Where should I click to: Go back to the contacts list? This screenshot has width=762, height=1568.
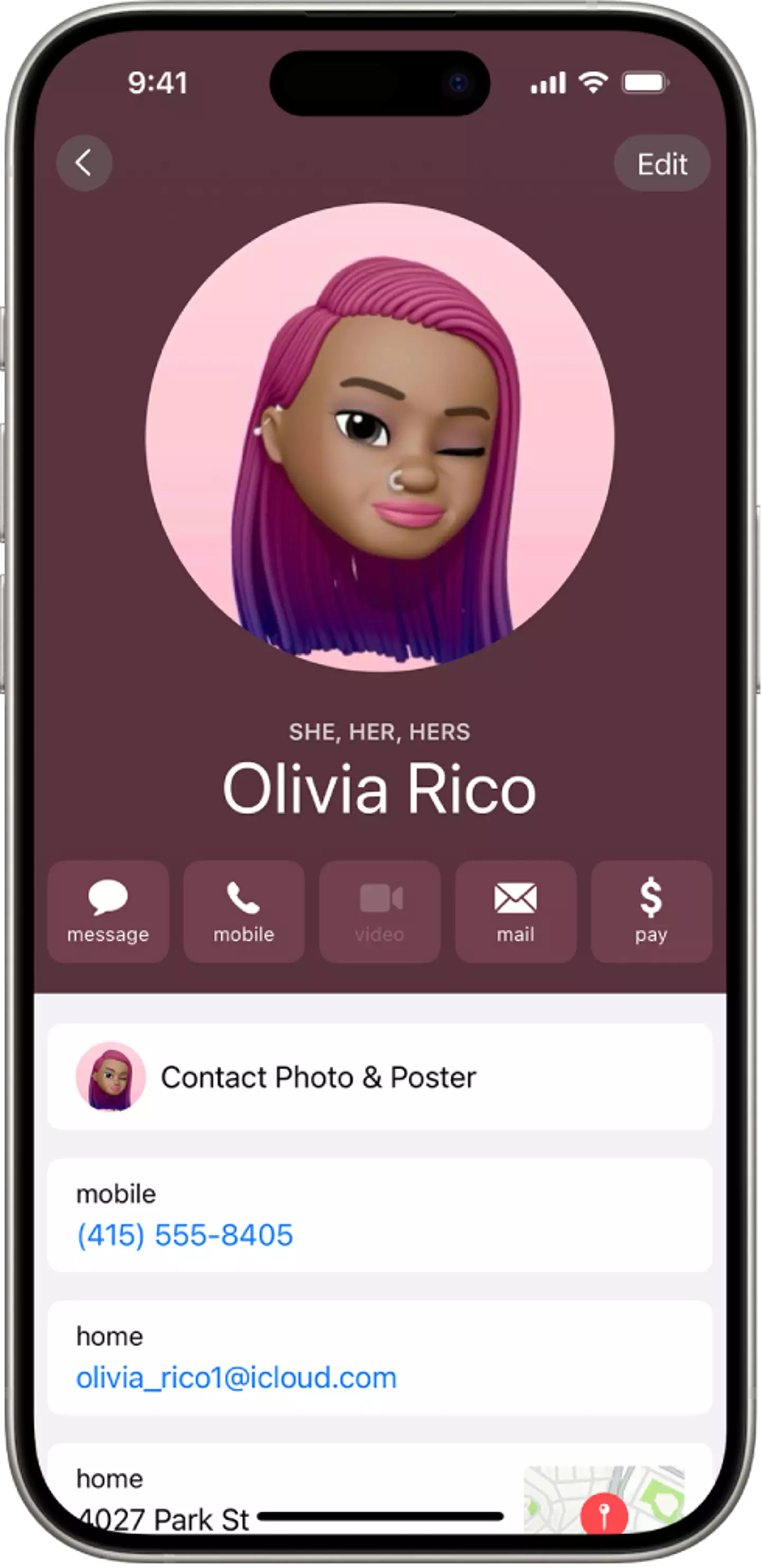84,163
